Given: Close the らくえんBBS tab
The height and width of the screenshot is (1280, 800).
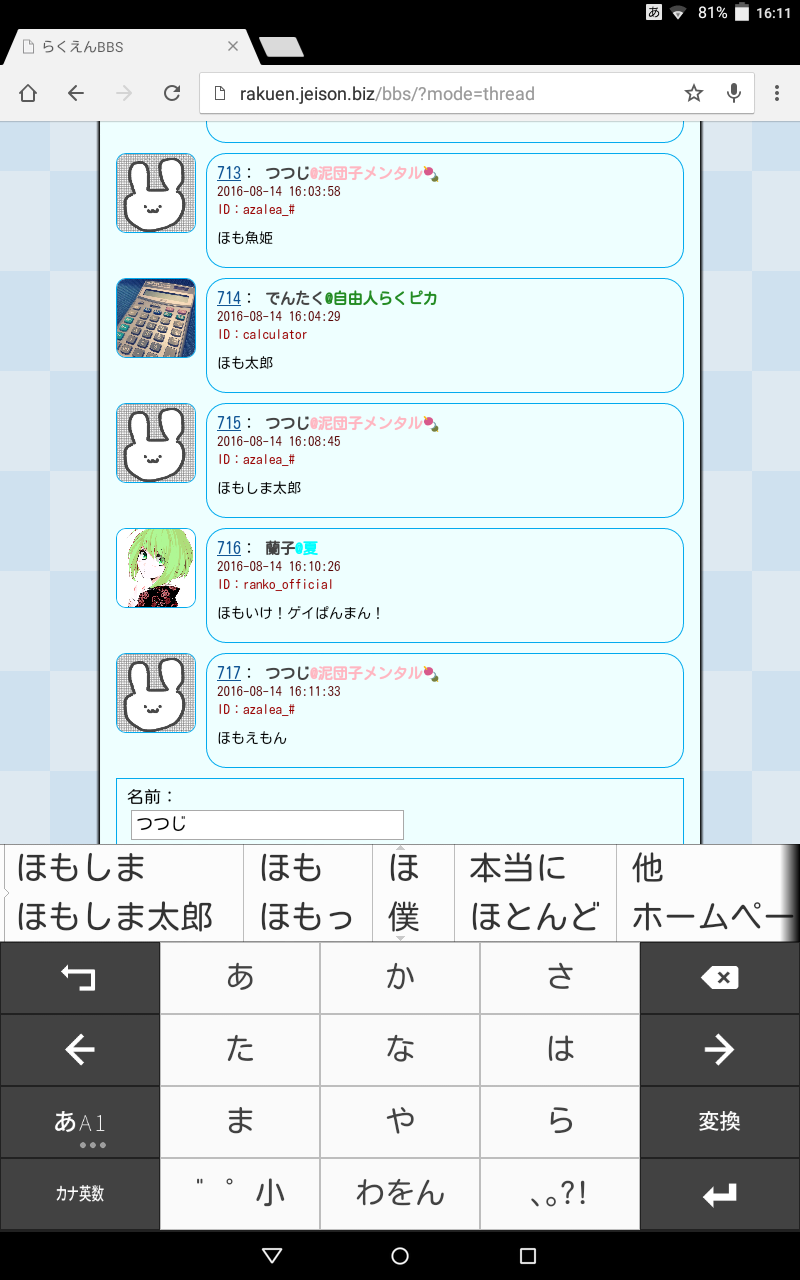Looking at the screenshot, I should 233,46.
